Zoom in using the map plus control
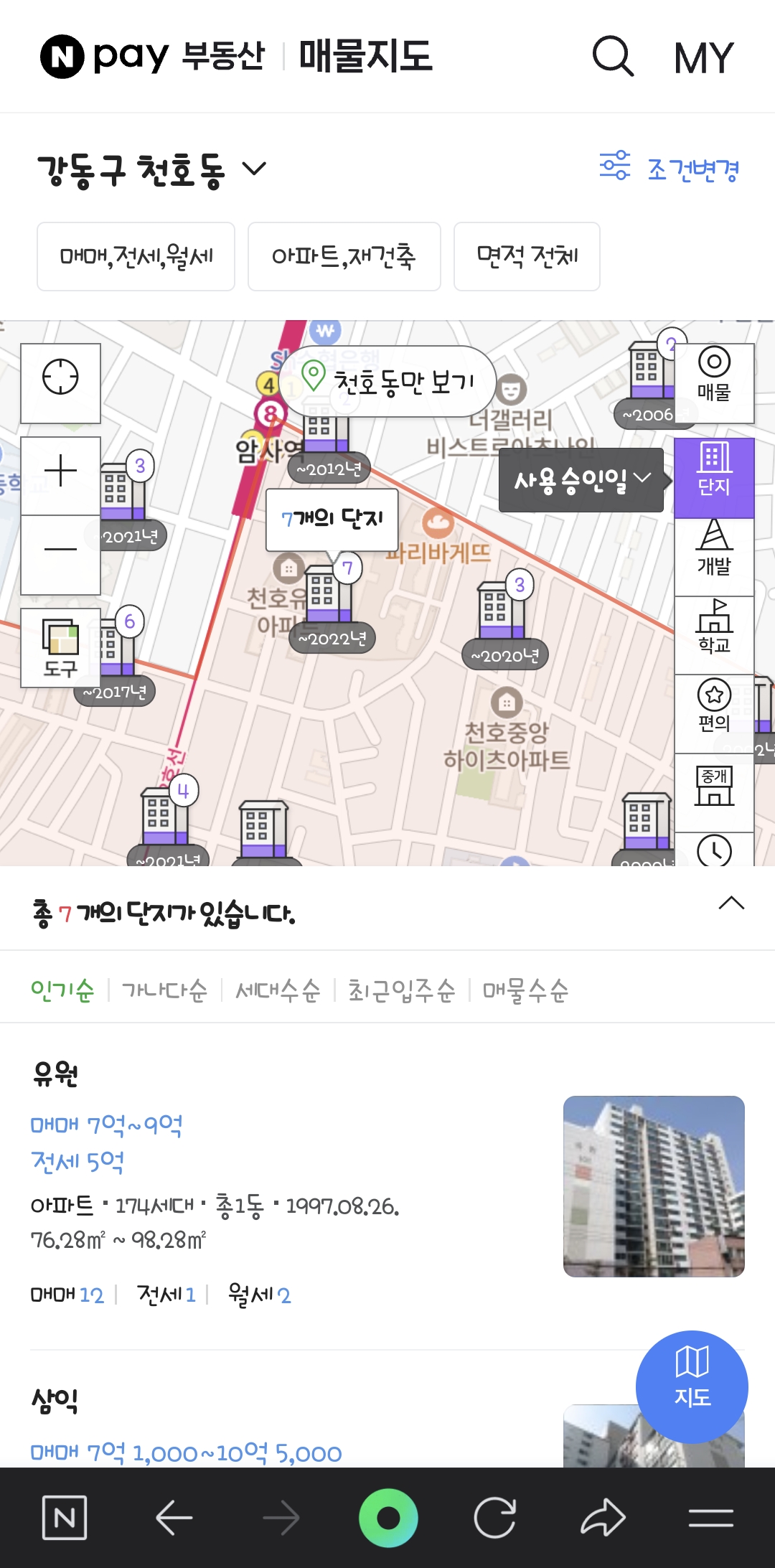 coord(60,470)
